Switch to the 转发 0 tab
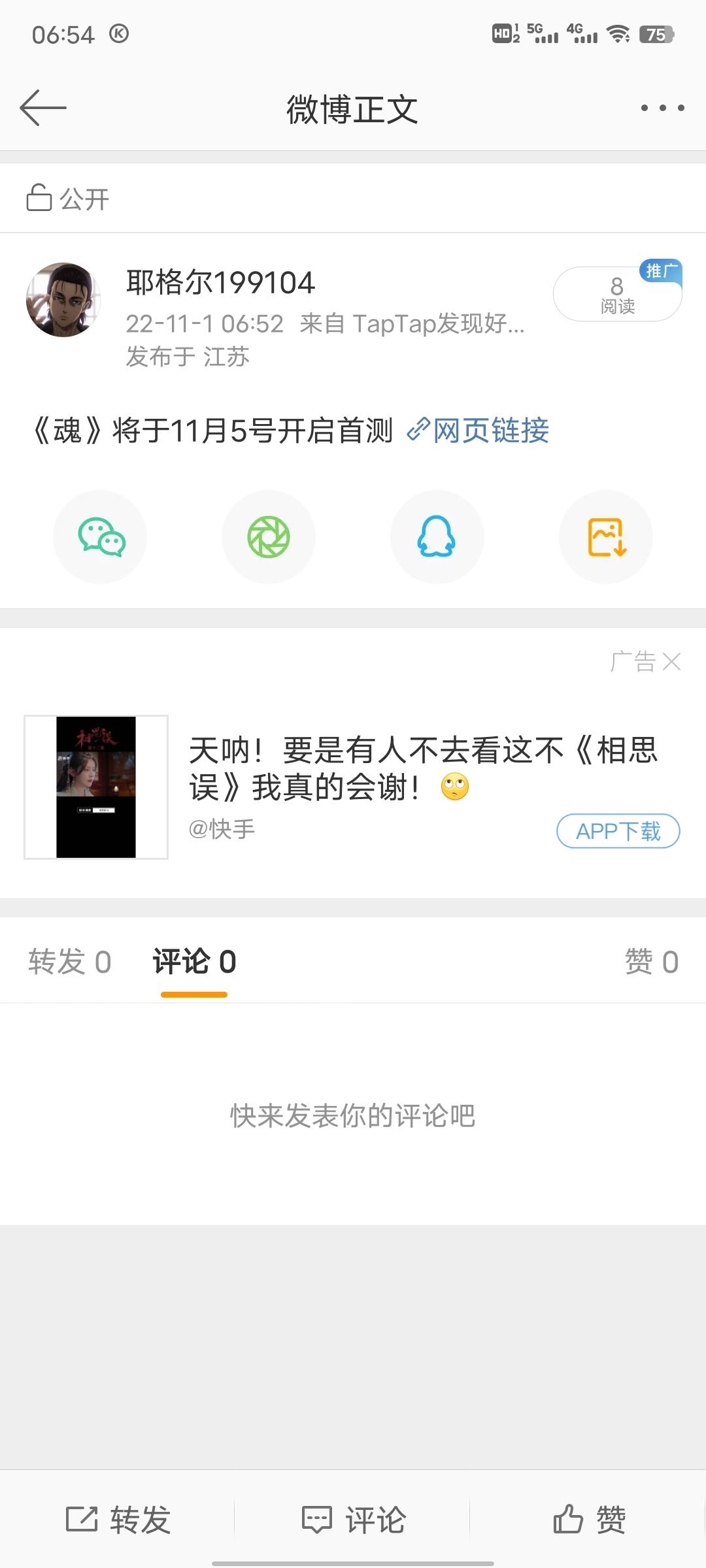This screenshot has height=1568, width=706. coord(69,962)
